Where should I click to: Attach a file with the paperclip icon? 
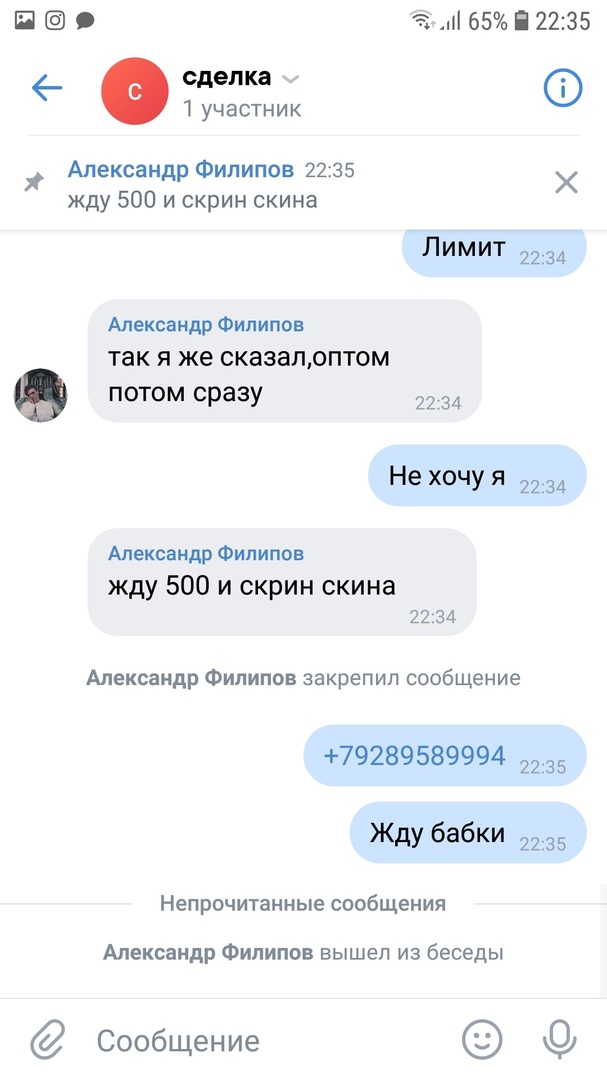click(x=47, y=1040)
